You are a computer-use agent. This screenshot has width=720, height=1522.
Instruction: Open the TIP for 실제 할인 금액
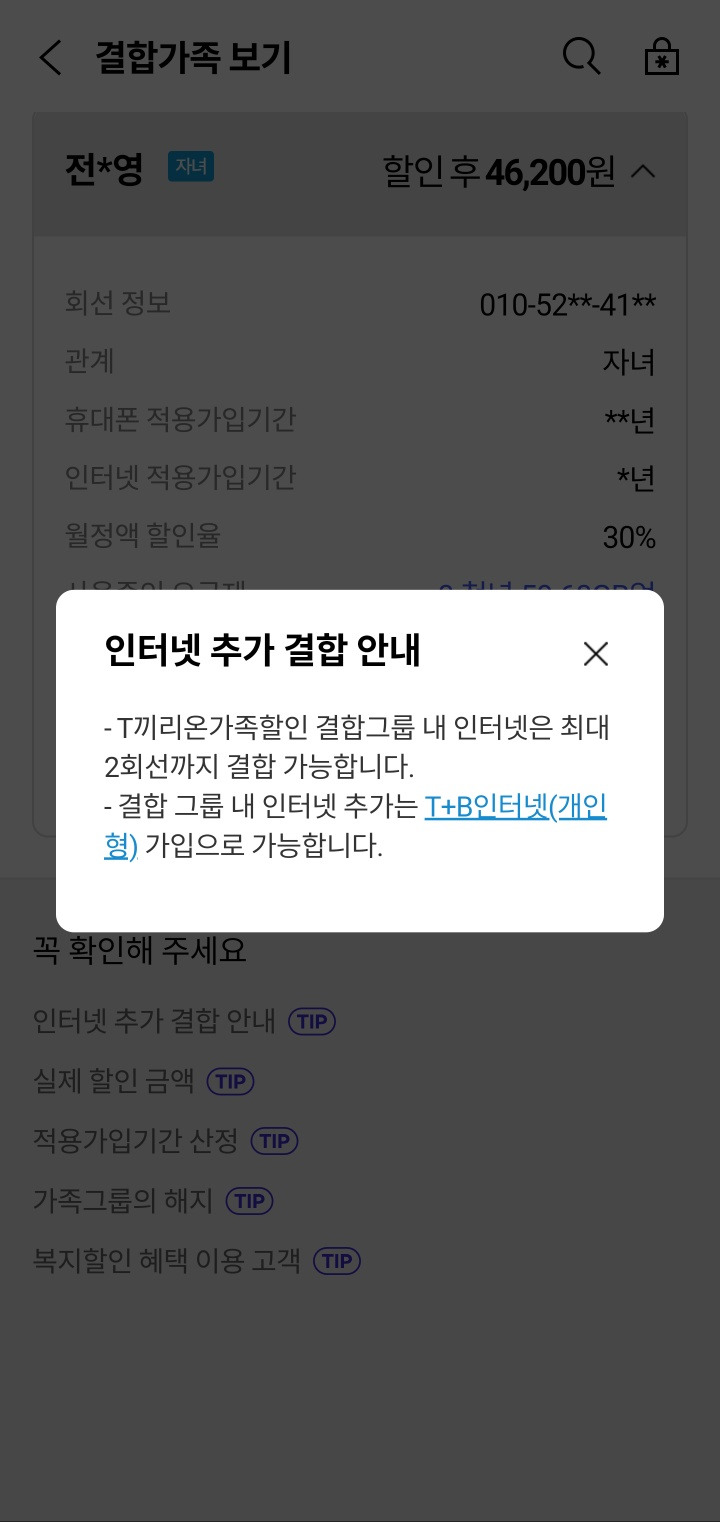[x=230, y=1081]
